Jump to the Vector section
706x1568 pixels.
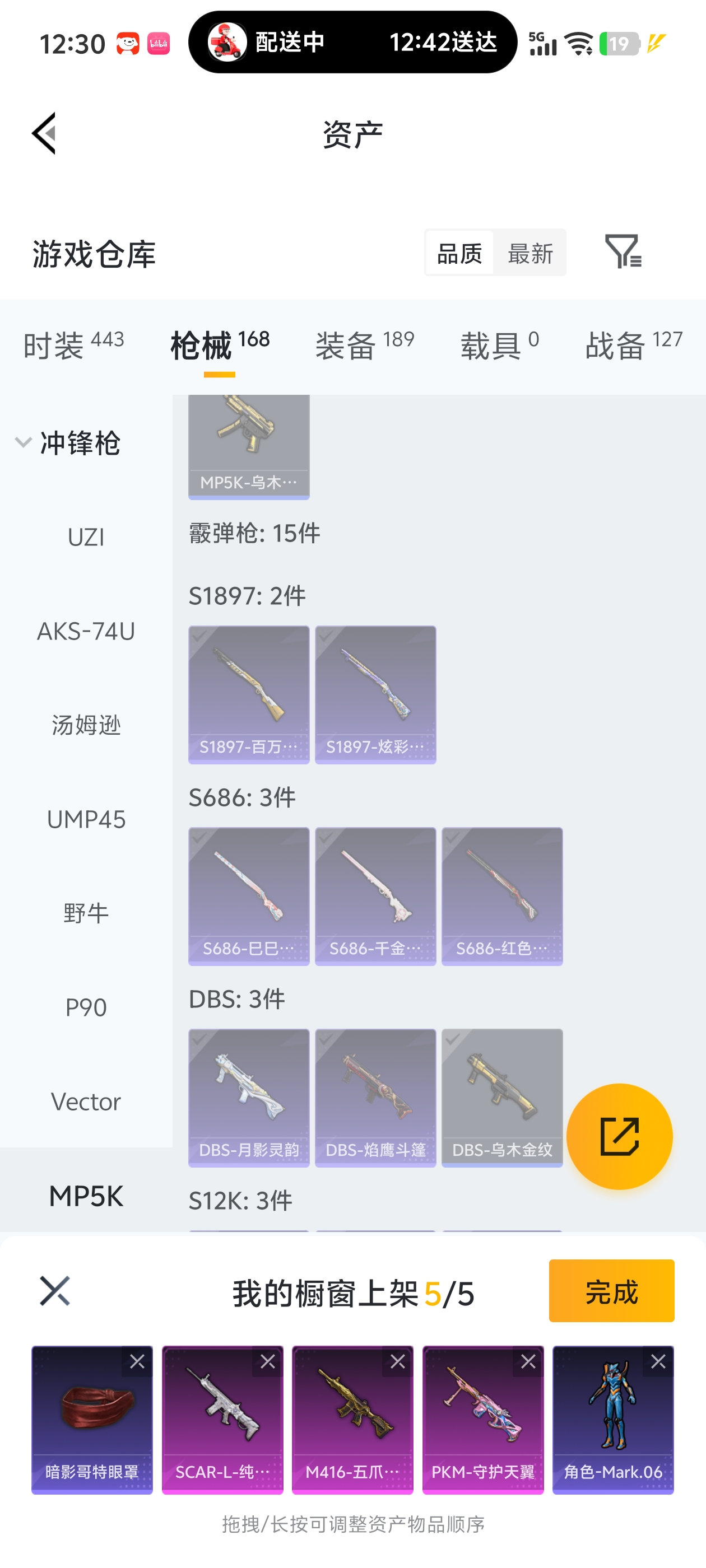click(86, 1102)
